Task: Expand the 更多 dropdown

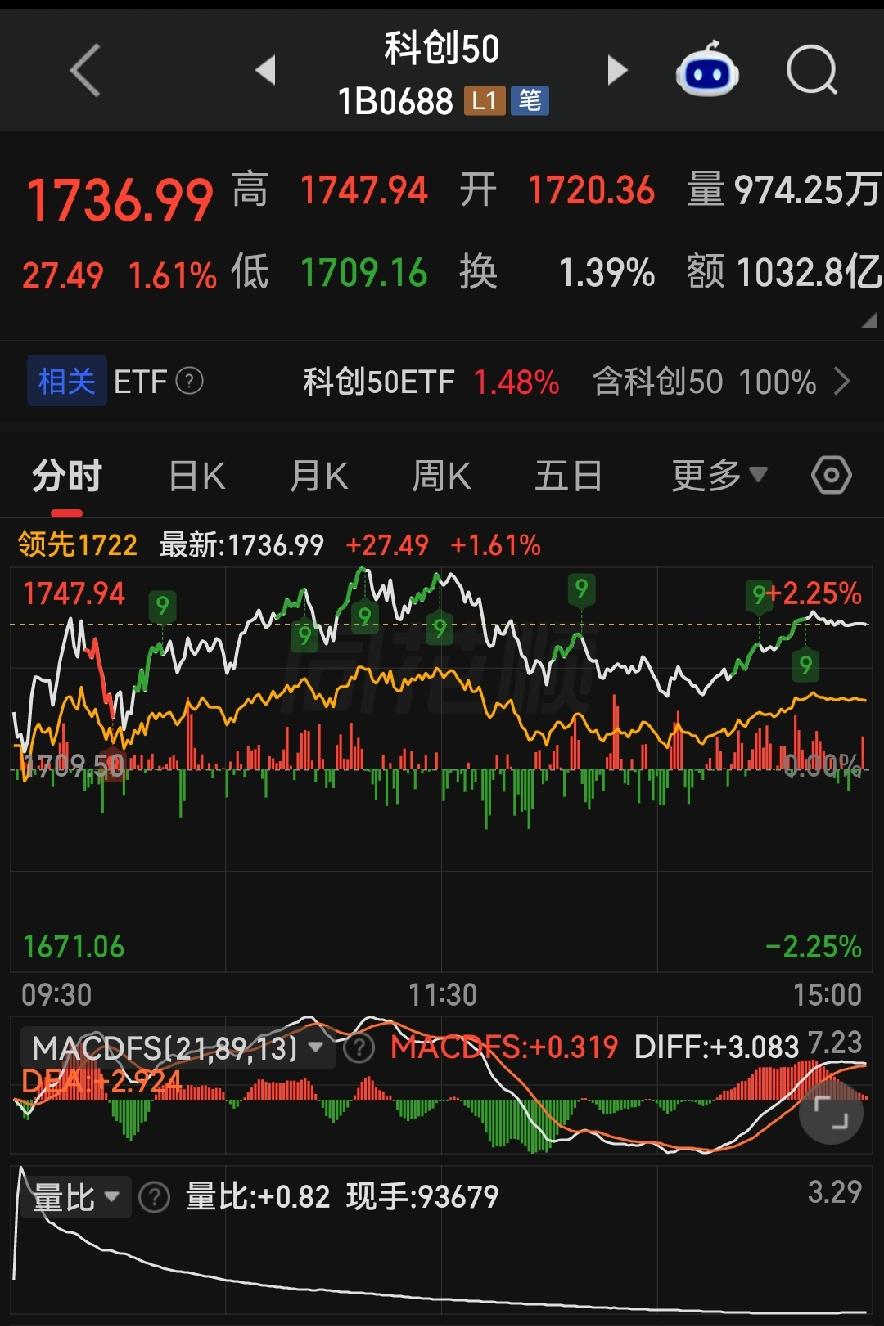Action: click(719, 476)
